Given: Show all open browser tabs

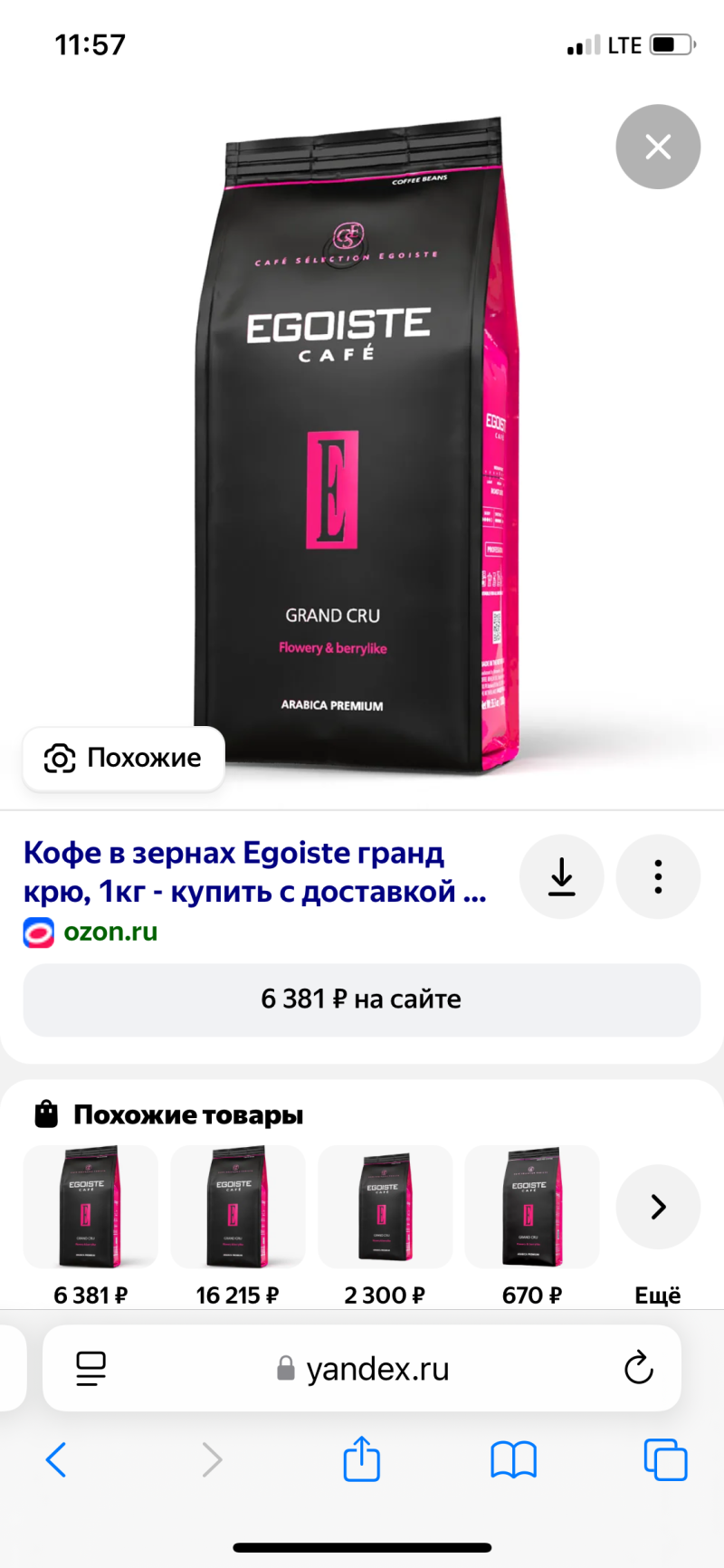Looking at the screenshot, I should click(665, 1459).
